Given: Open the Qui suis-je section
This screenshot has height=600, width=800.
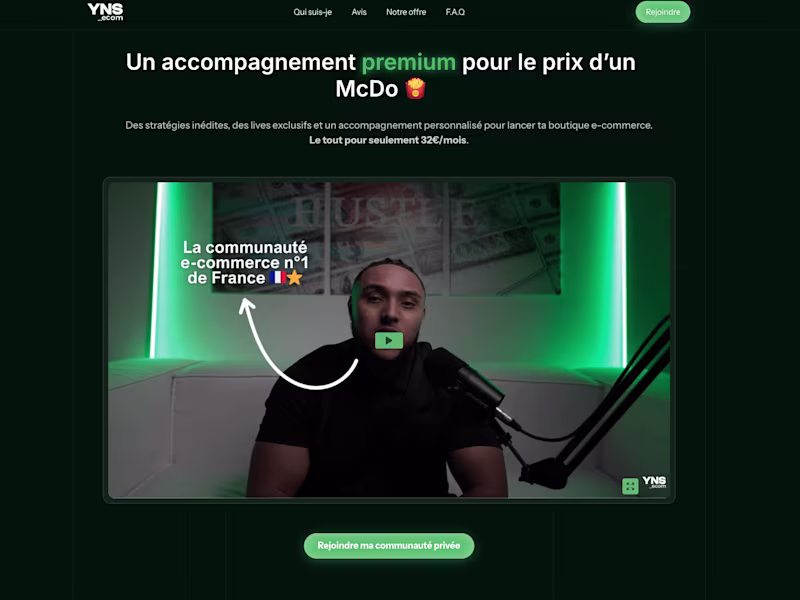Looking at the screenshot, I should click(312, 12).
